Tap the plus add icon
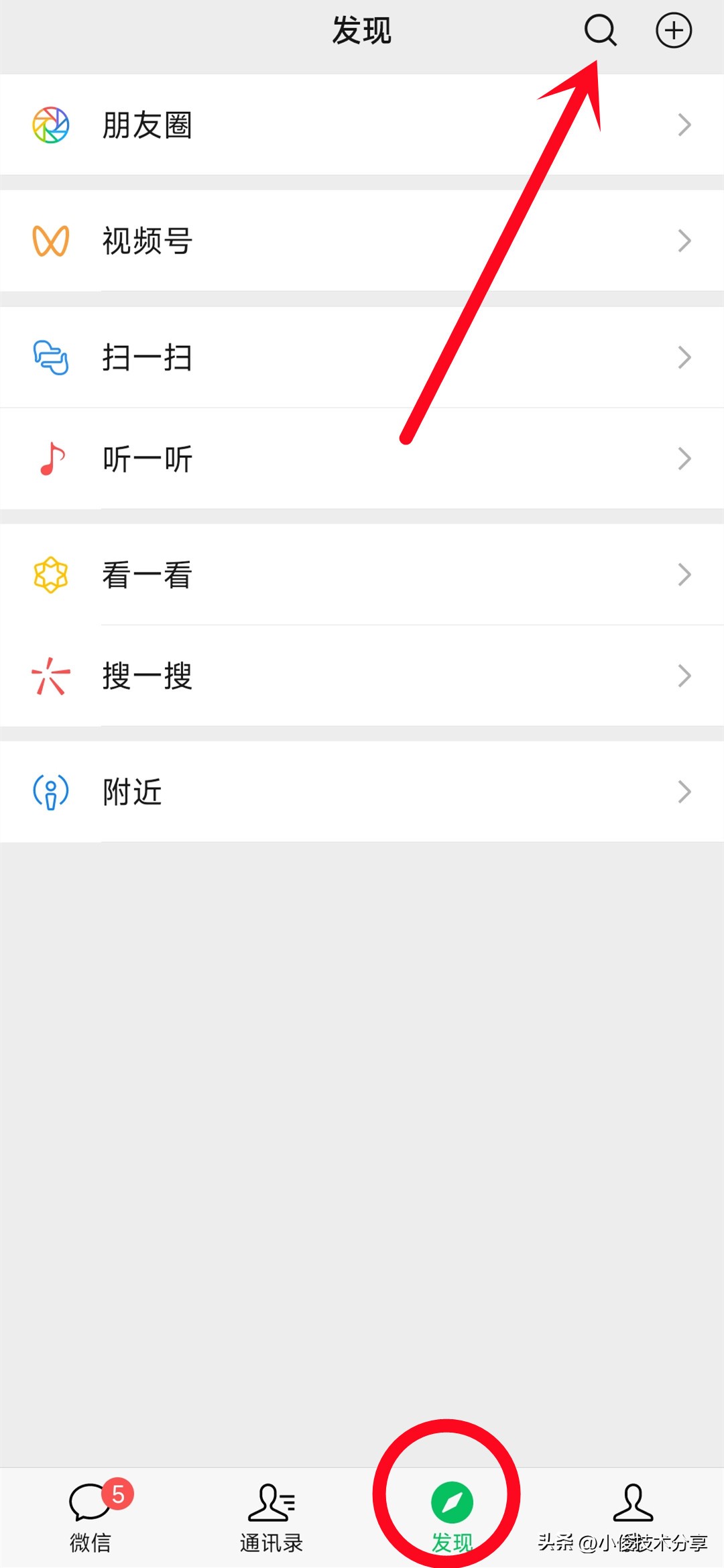724x1568 pixels. click(673, 31)
